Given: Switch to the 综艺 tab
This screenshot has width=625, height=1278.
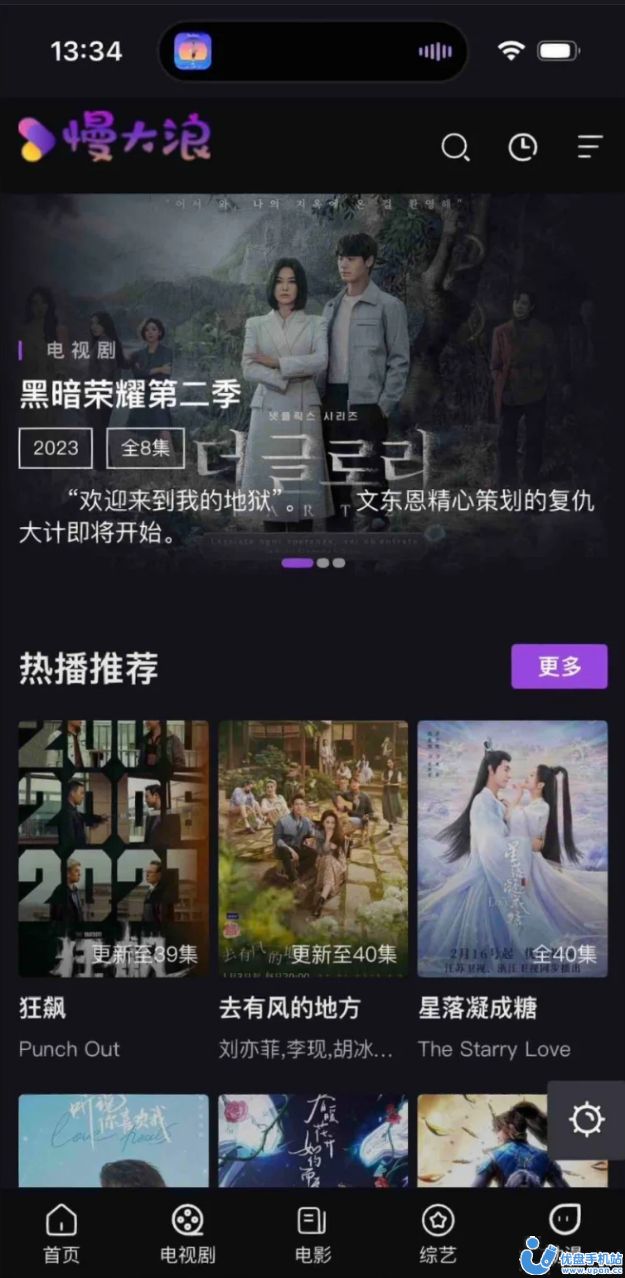Looking at the screenshot, I should point(438,1233).
